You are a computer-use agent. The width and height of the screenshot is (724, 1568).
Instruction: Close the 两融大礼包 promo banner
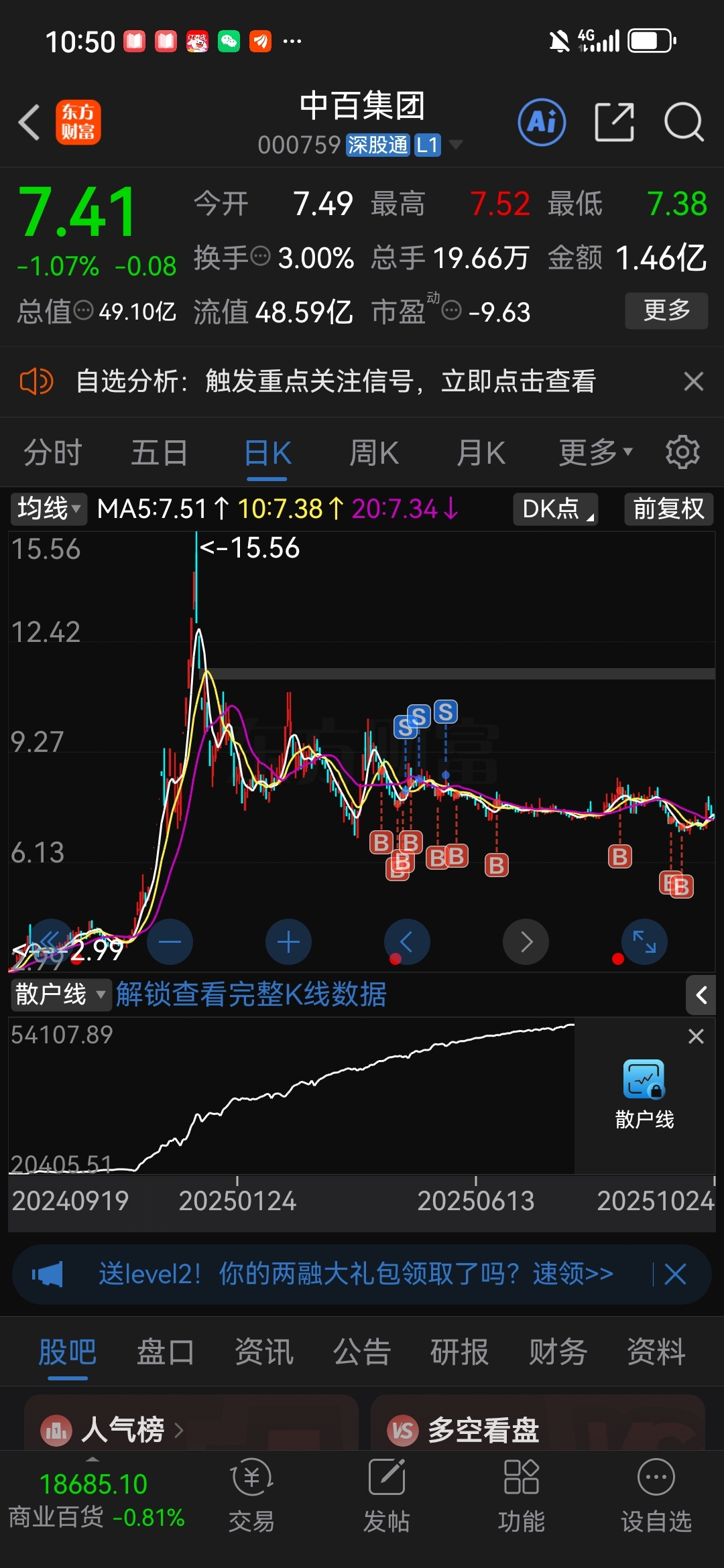pos(675,1274)
